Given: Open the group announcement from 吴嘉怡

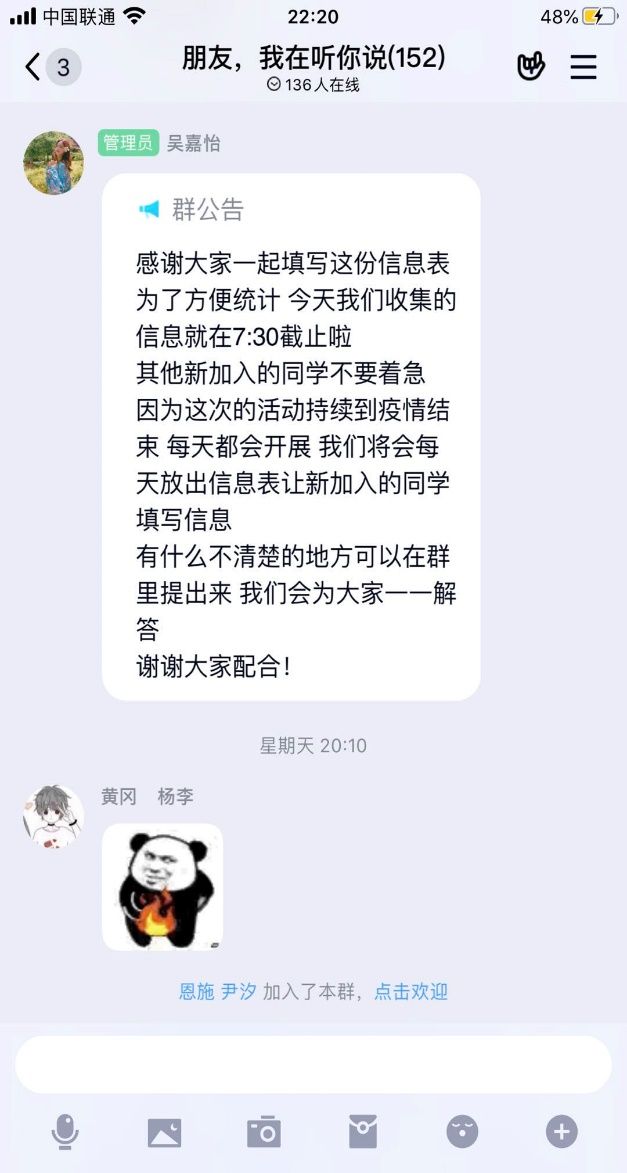Looking at the screenshot, I should click(291, 436).
